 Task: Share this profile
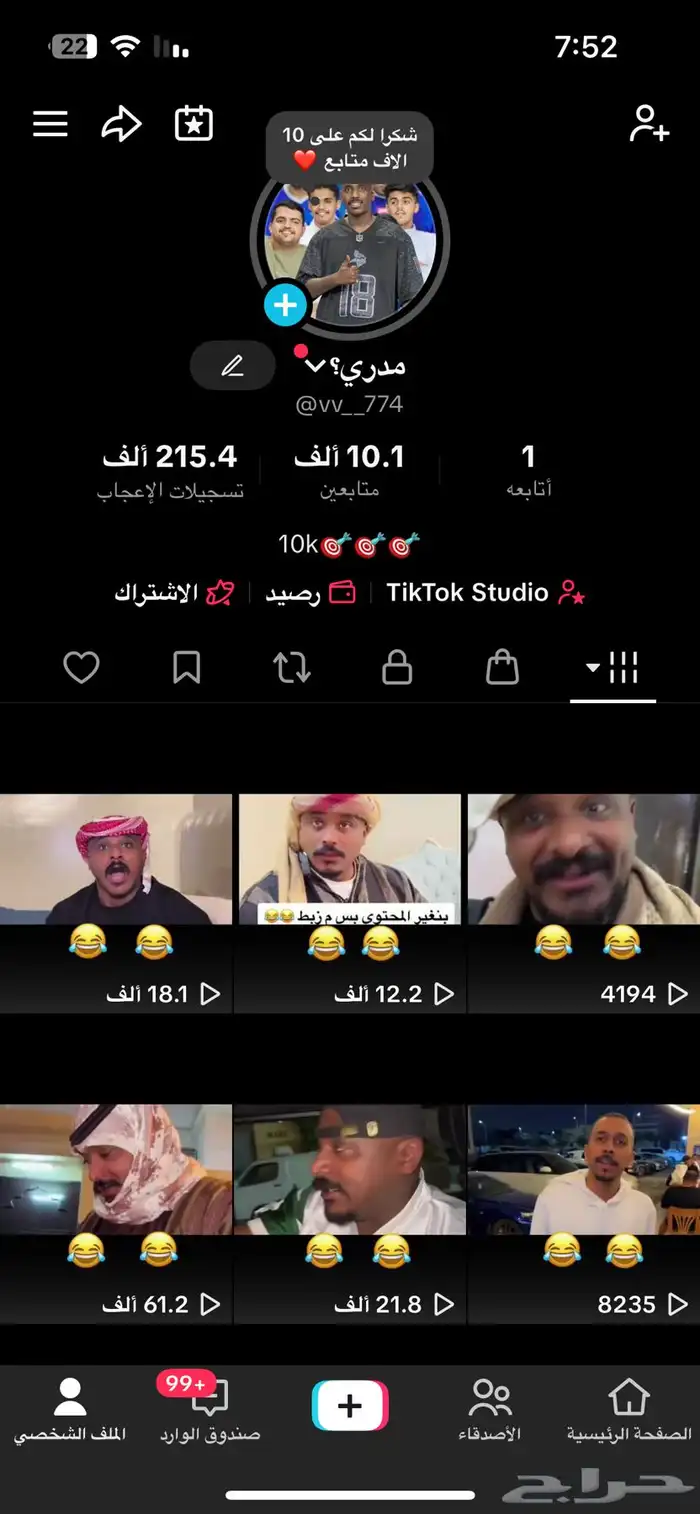(x=121, y=124)
